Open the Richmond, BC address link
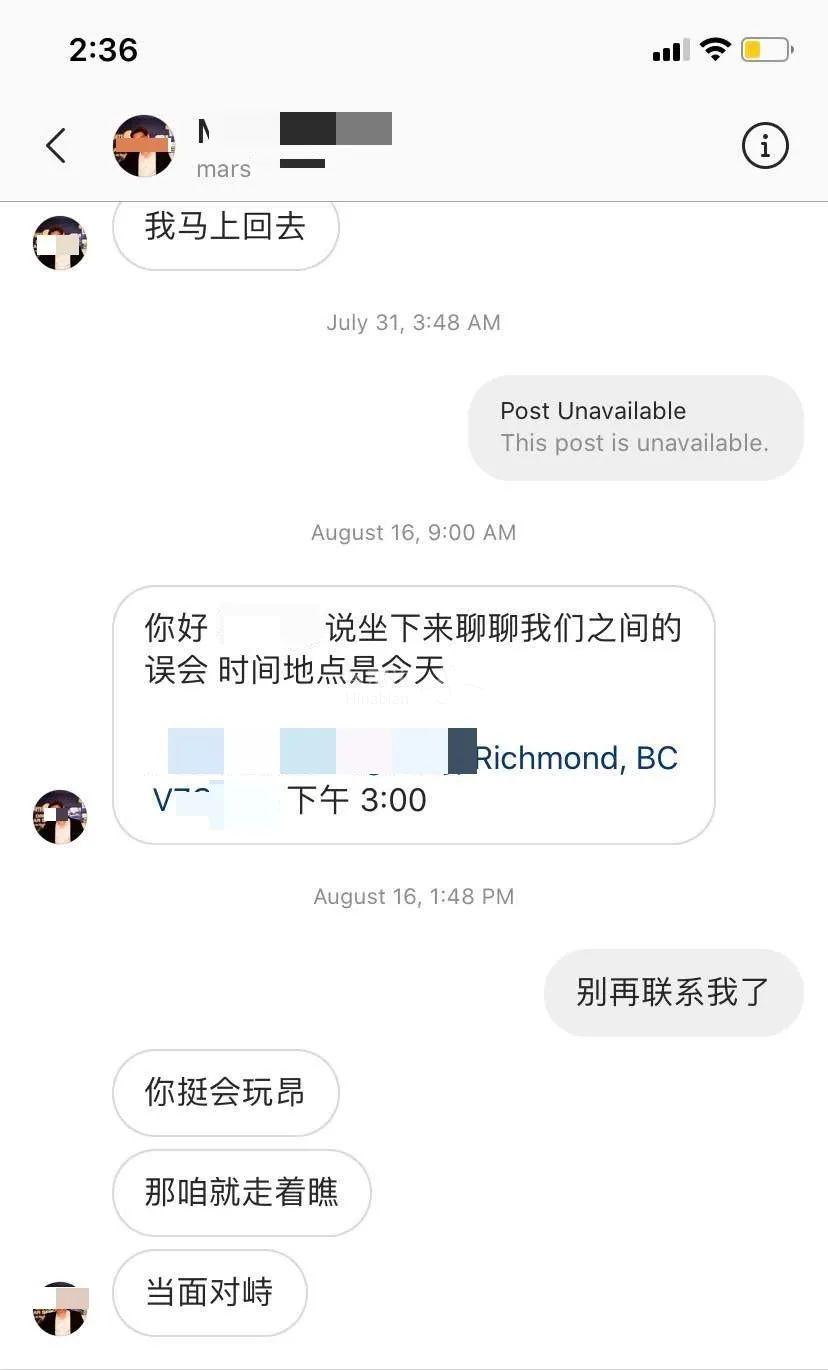828x1370 pixels. point(575,758)
